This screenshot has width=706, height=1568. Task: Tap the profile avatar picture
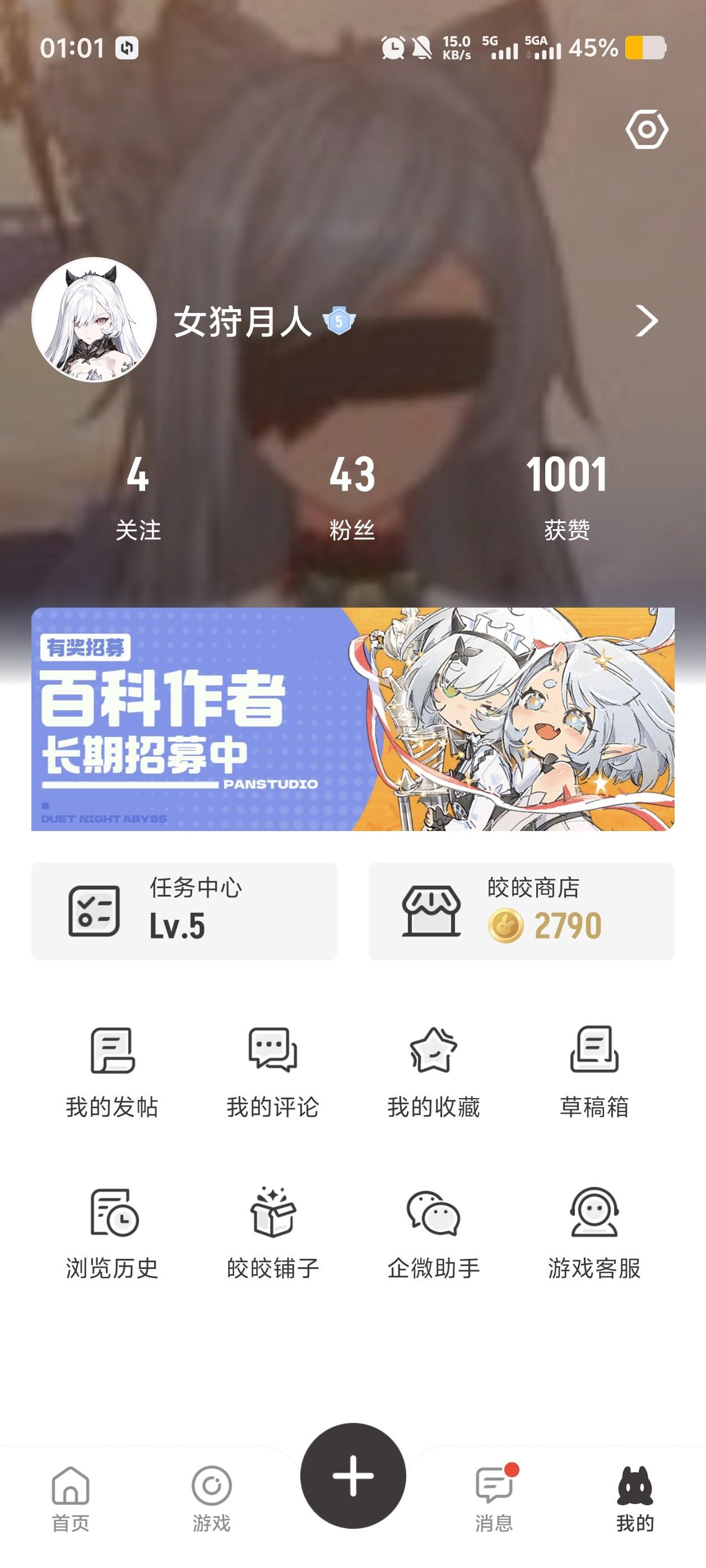[95, 320]
